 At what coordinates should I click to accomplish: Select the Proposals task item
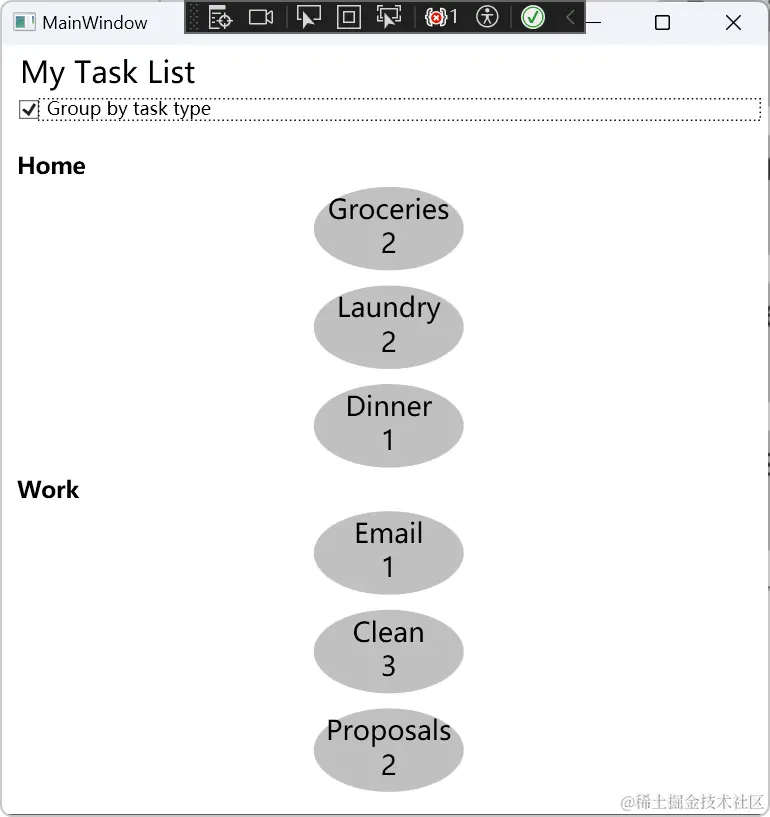pos(388,748)
